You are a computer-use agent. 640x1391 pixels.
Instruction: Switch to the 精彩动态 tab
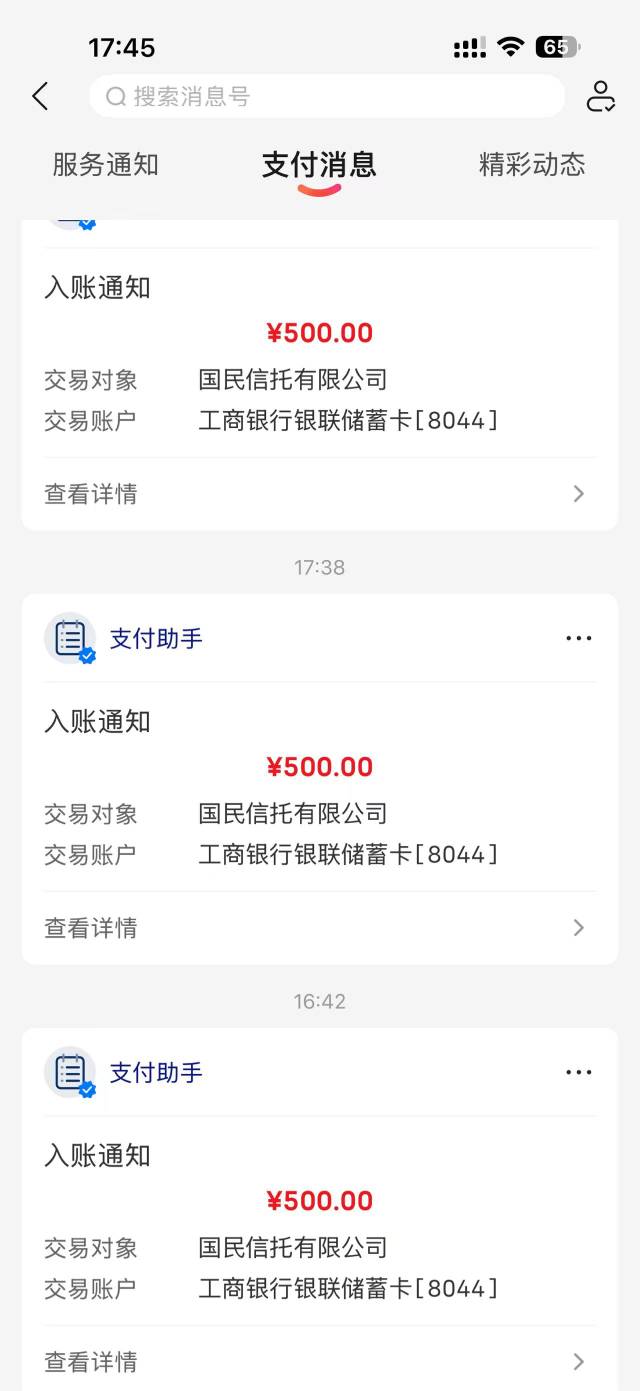point(532,164)
